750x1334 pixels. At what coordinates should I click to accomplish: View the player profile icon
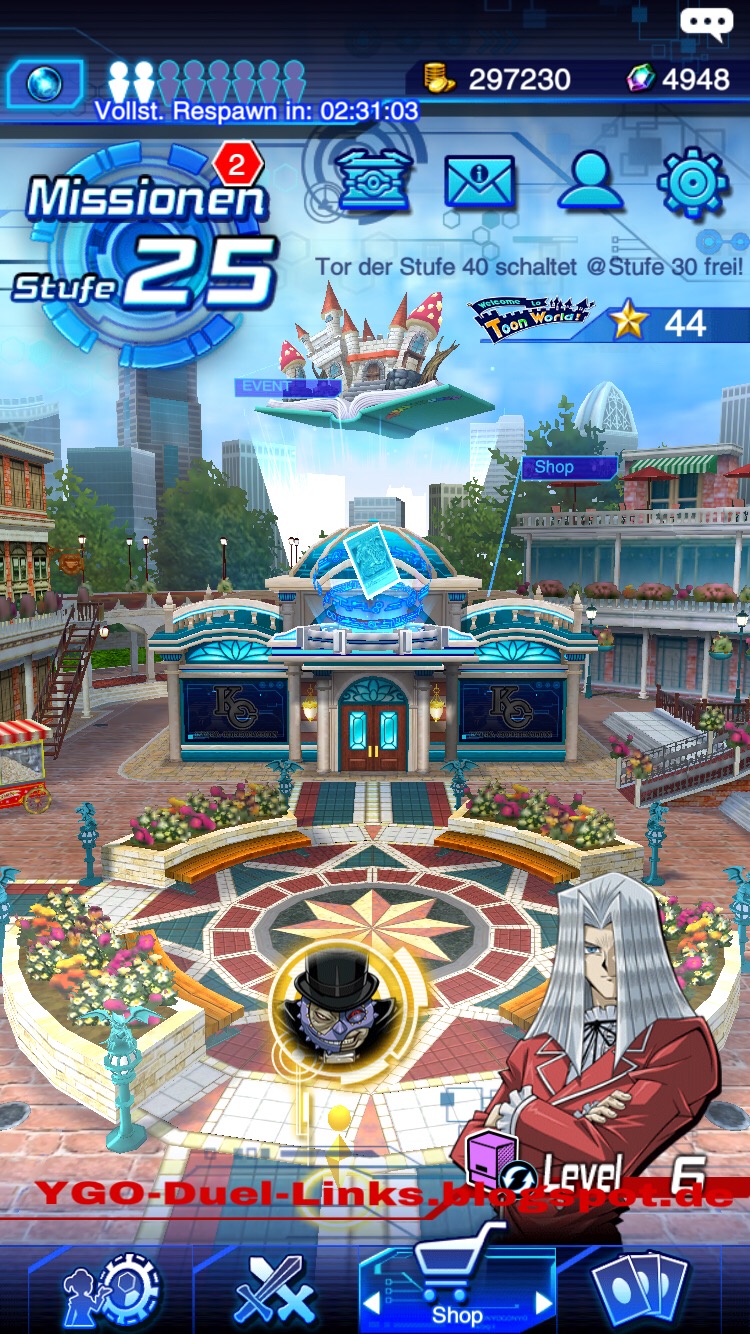point(590,180)
